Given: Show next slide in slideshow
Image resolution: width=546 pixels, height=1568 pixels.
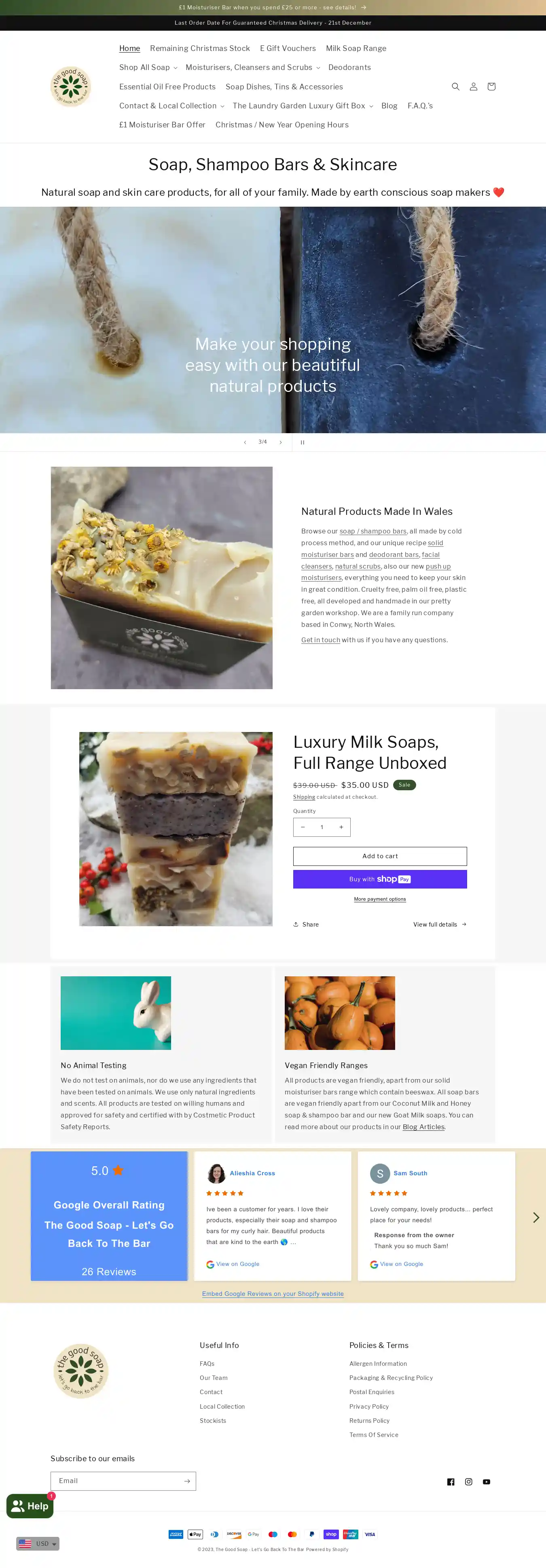Looking at the screenshot, I should click(281, 442).
